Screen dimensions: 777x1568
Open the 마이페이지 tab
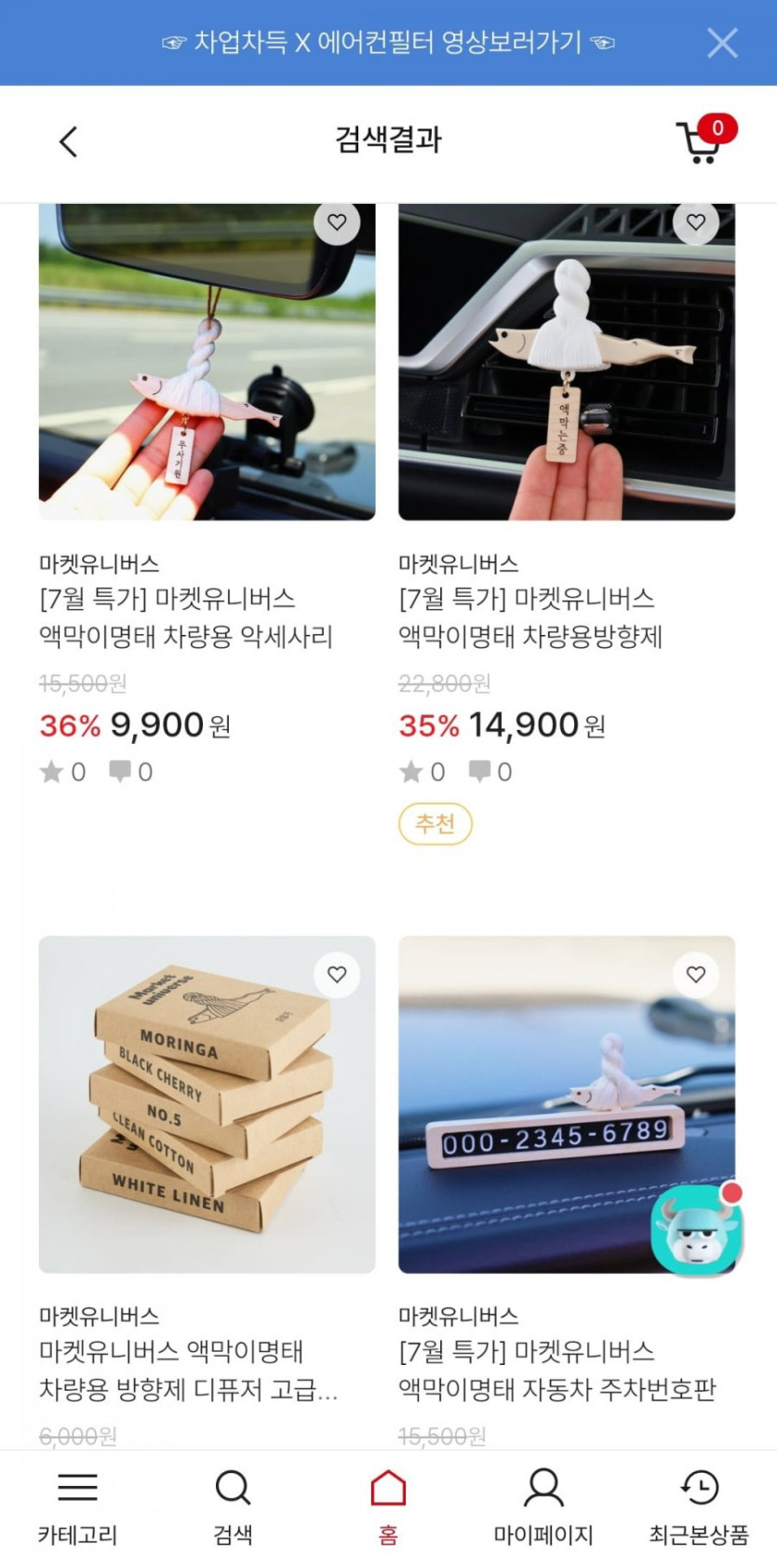coord(543,1507)
